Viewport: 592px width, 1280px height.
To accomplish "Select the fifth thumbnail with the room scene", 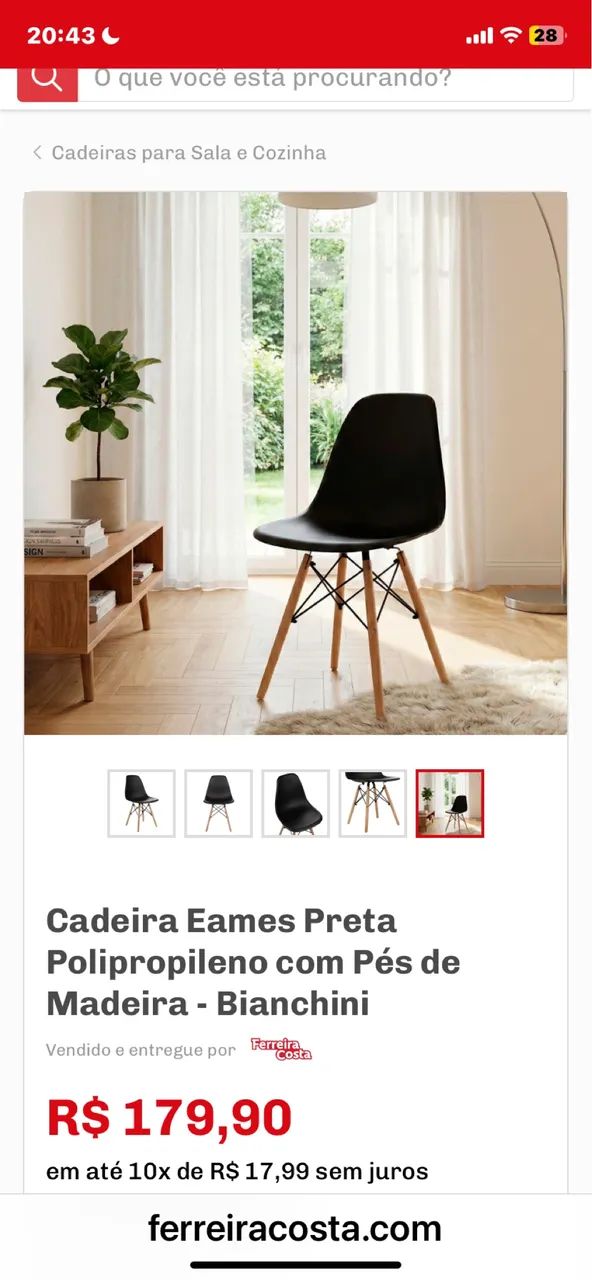I will click(x=450, y=803).
